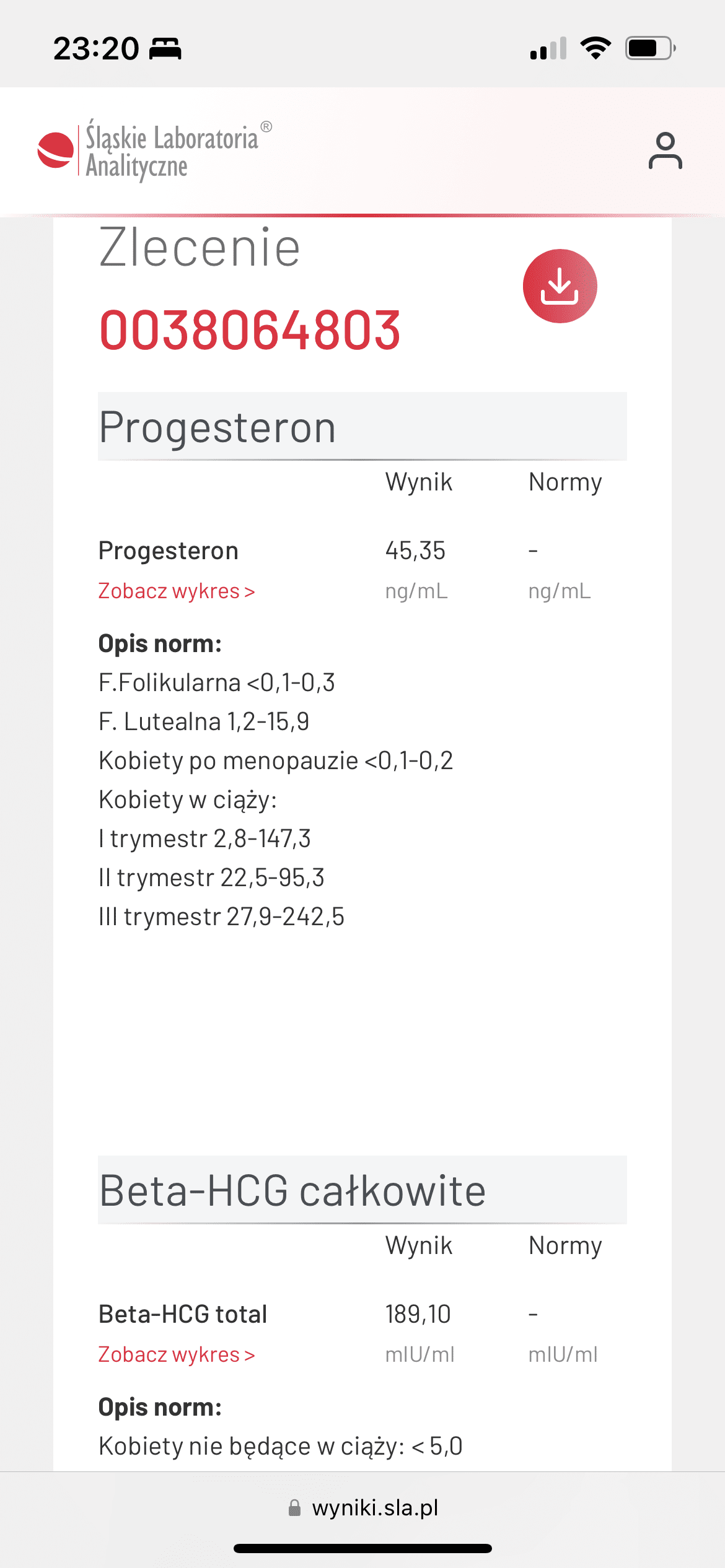
Task: Download the results for order 0038064803
Action: pyautogui.click(x=560, y=286)
